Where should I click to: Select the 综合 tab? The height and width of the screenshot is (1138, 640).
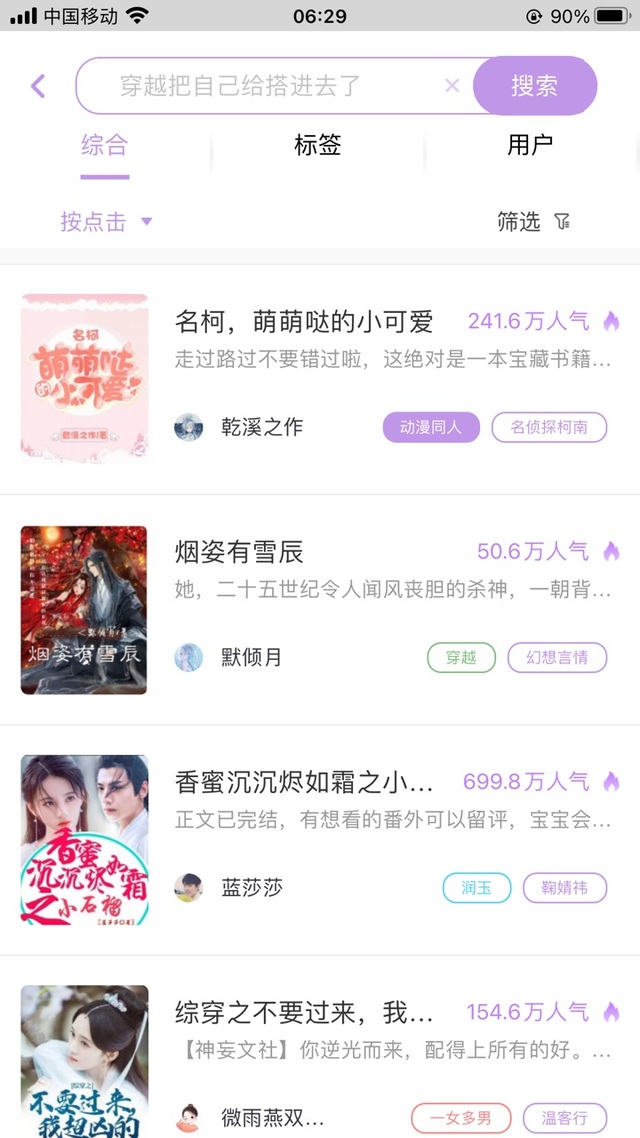click(104, 145)
